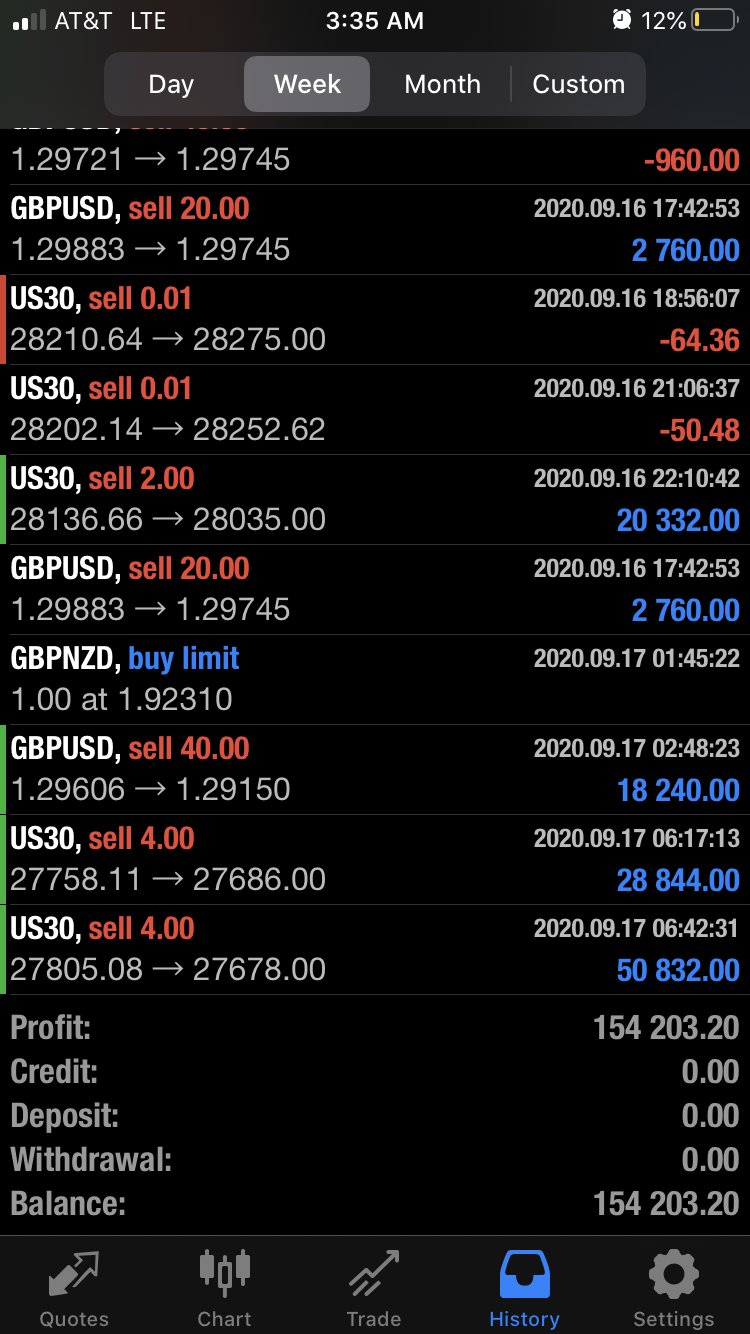Image resolution: width=750 pixels, height=1334 pixels.
Task: Go to the Chart tab
Action: (x=224, y=1287)
